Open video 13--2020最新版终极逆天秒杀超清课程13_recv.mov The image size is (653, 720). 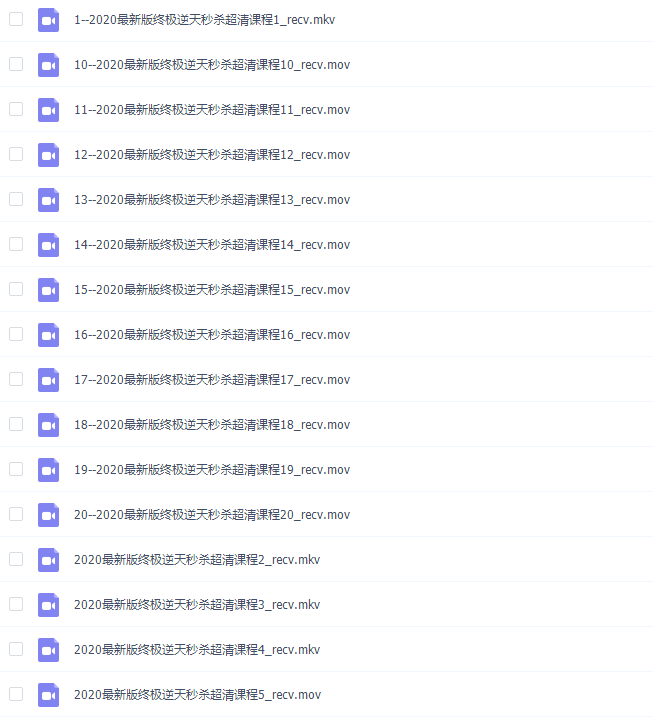pyautogui.click(x=211, y=200)
